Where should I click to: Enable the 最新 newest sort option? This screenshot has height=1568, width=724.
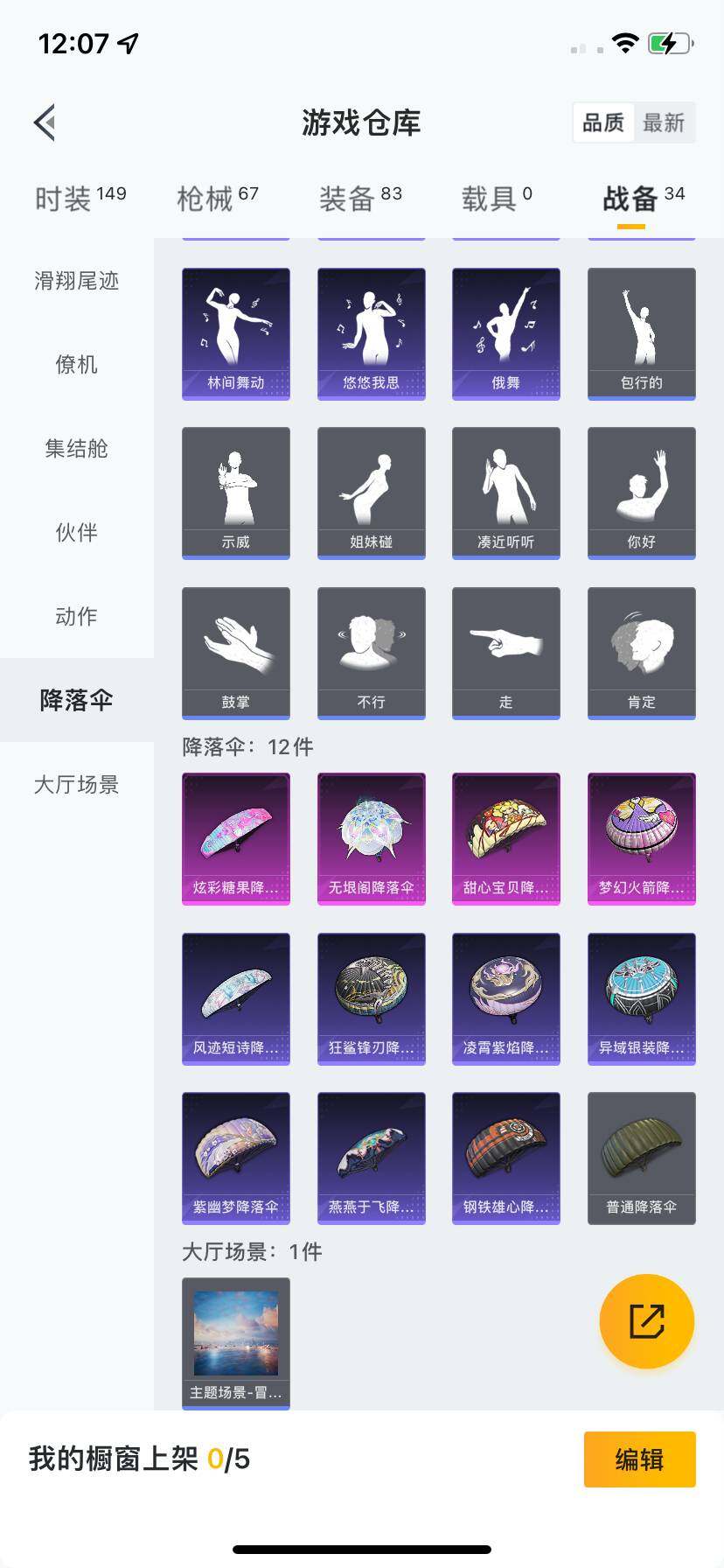coord(665,122)
